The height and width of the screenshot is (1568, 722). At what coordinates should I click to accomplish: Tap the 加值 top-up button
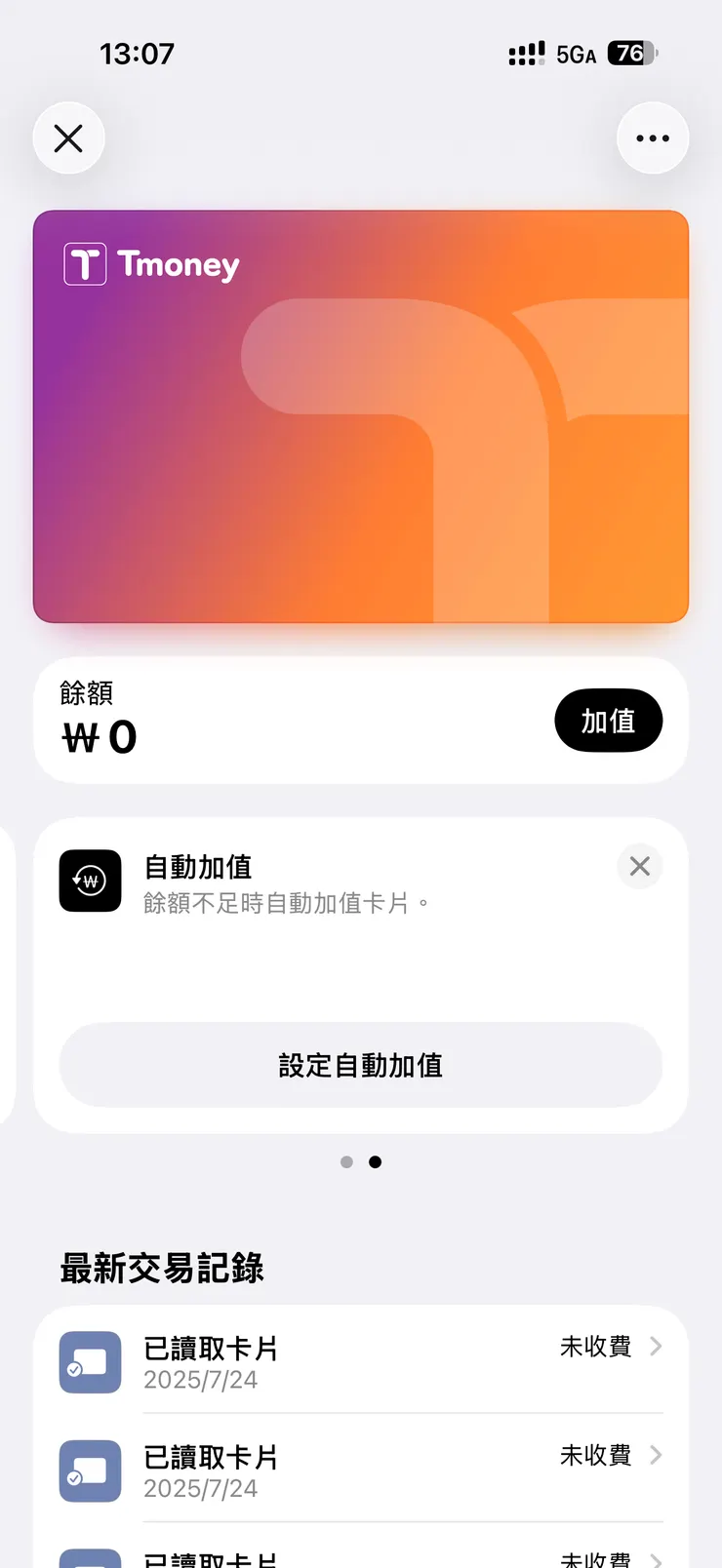tap(608, 721)
